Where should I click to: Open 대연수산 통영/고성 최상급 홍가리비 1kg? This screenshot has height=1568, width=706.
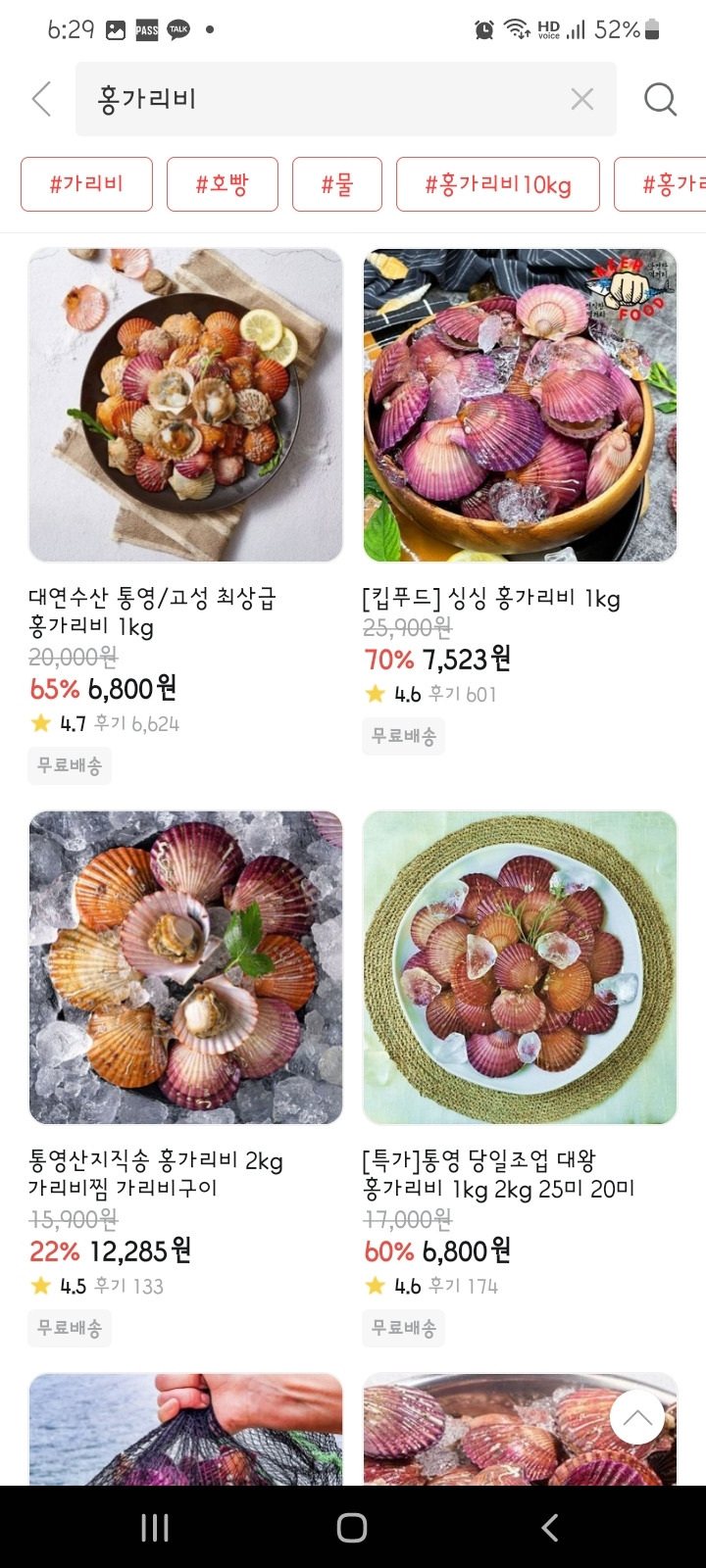tap(186, 405)
